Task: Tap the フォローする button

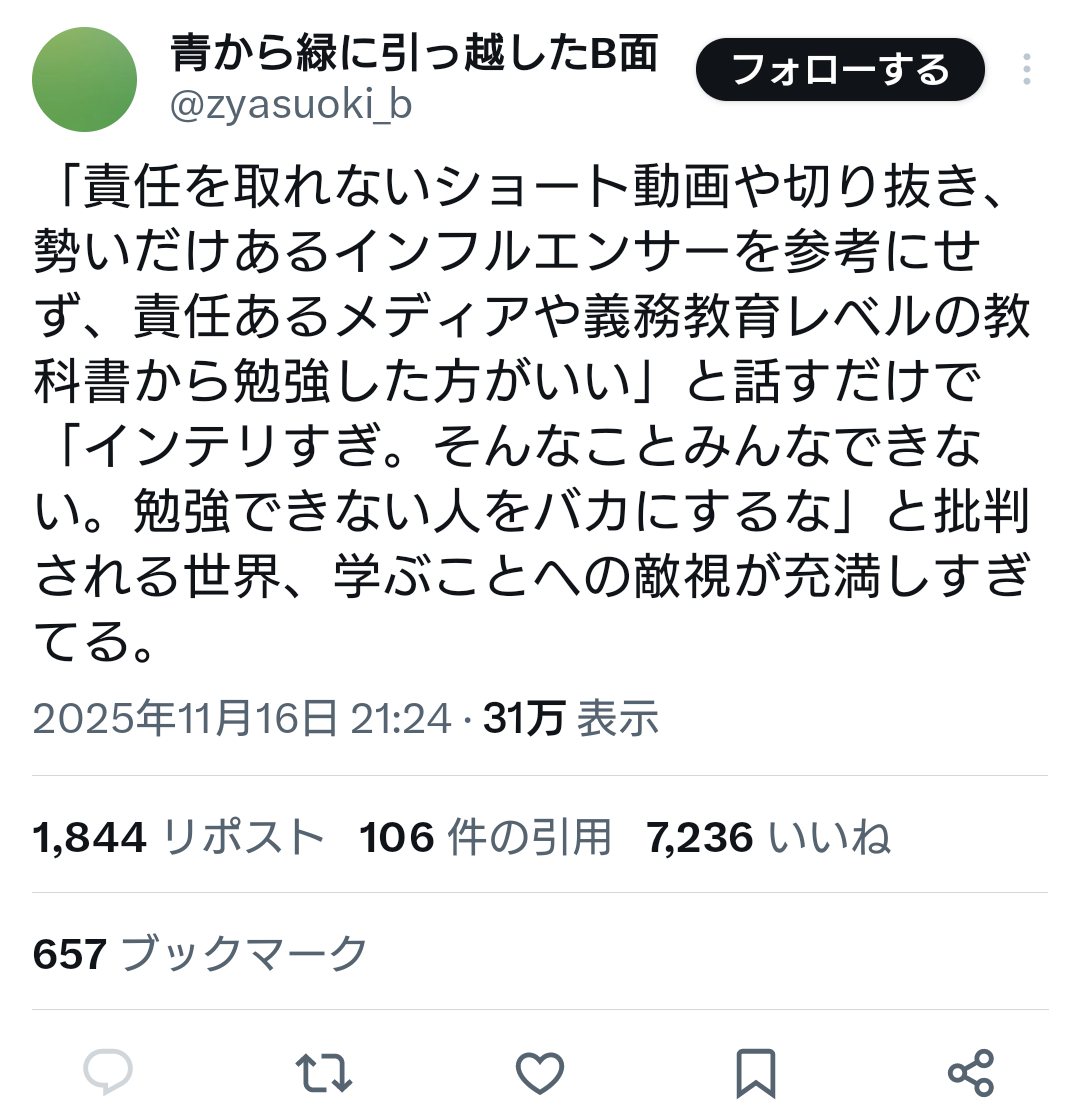Action: point(840,70)
